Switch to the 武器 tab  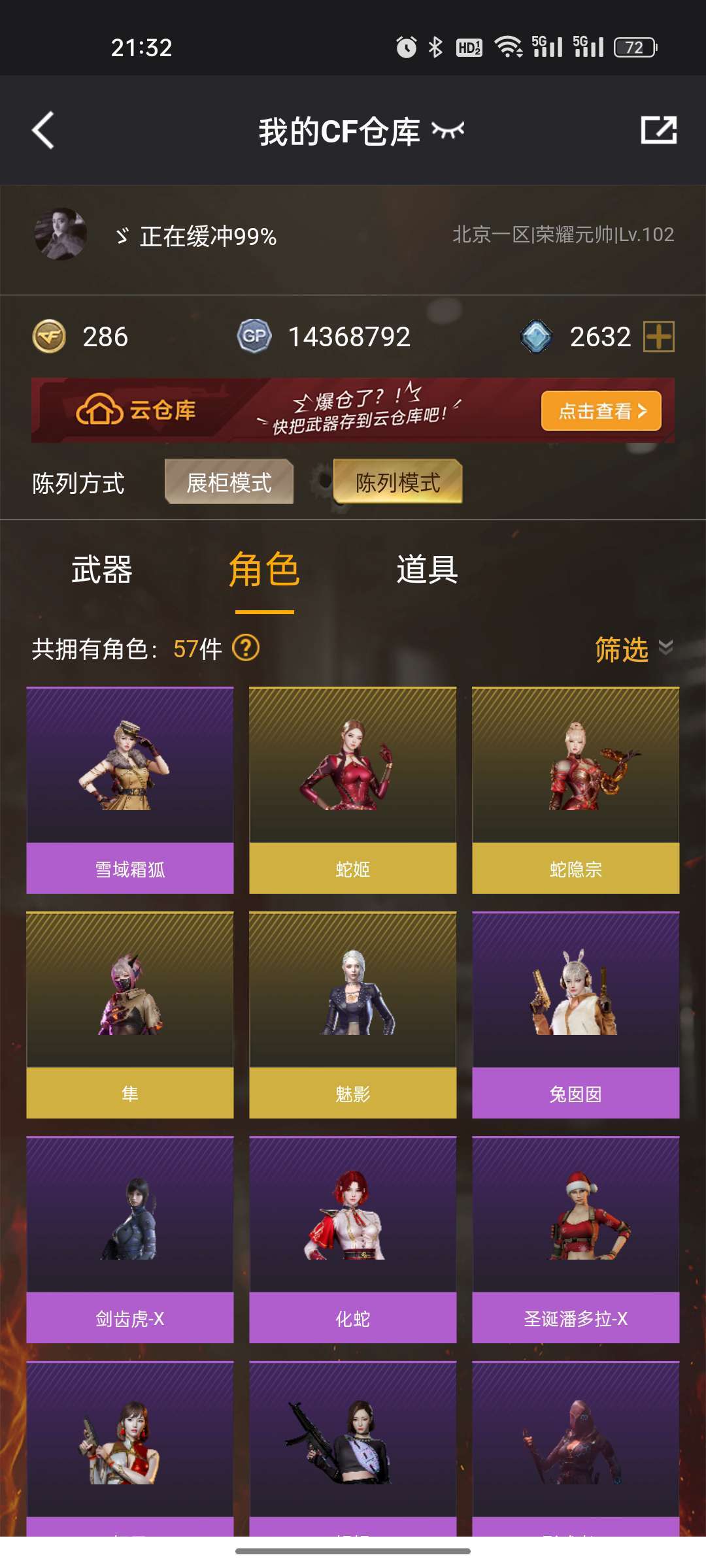pyautogui.click(x=102, y=570)
